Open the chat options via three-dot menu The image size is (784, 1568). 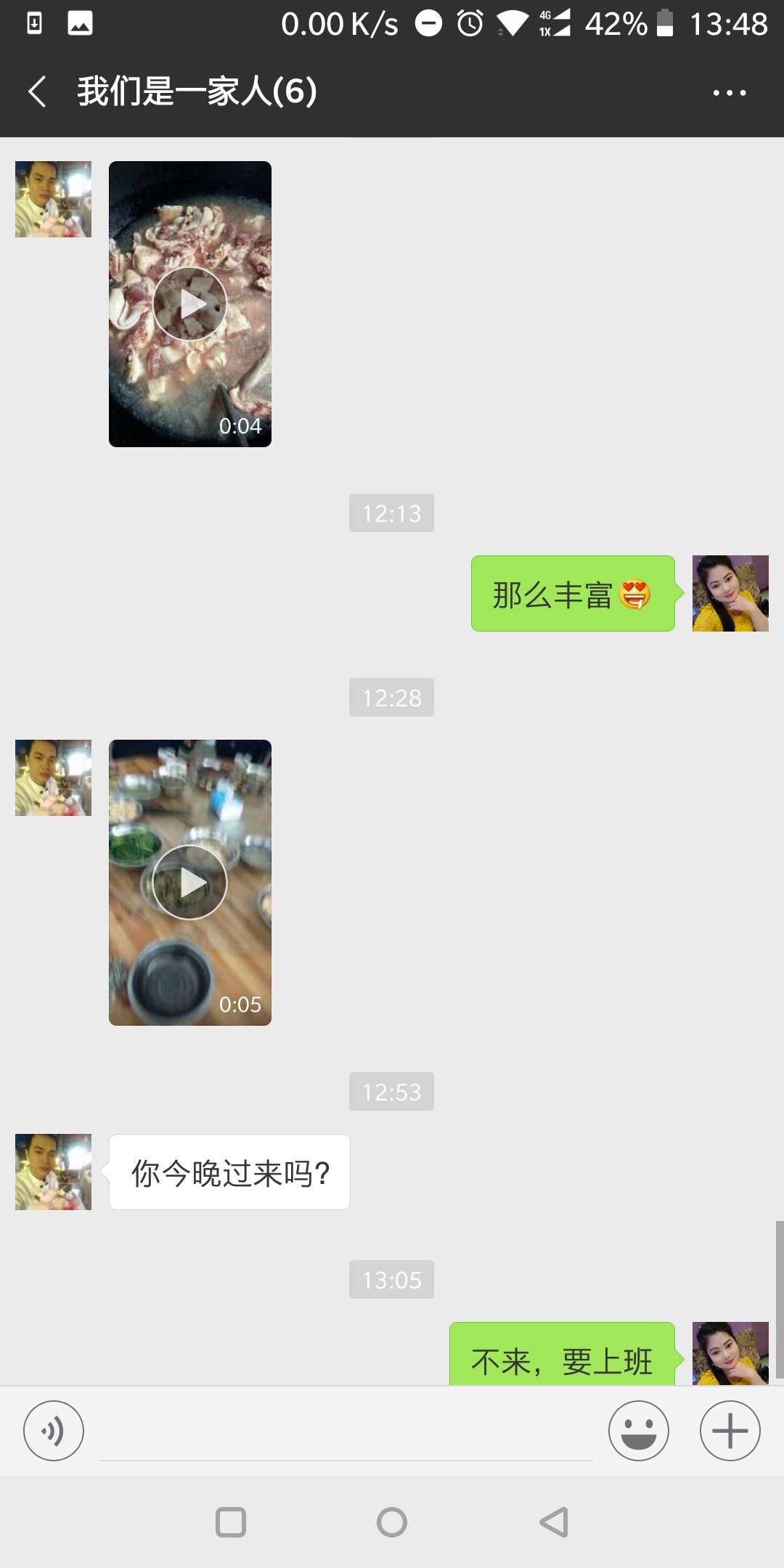click(730, 91)
